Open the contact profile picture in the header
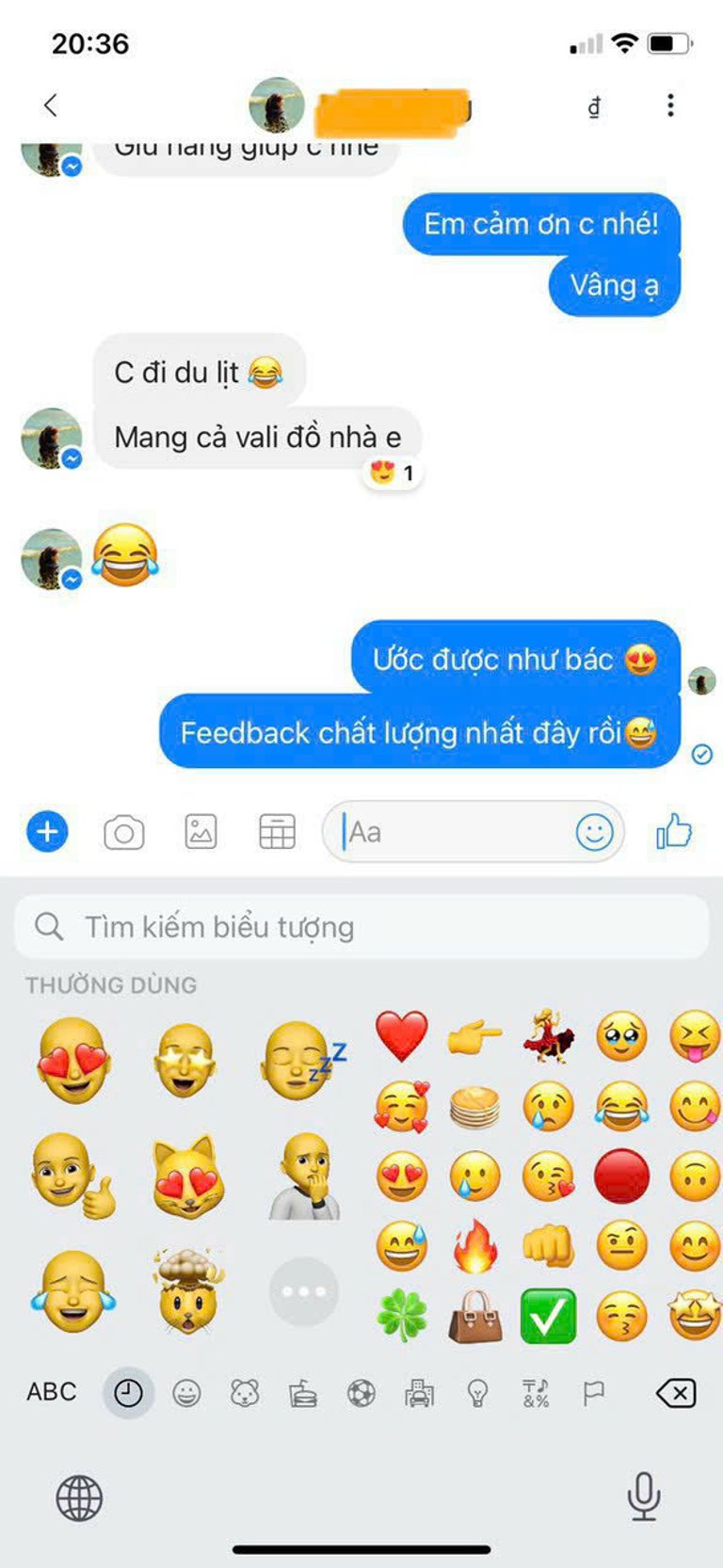The height and width of the screenshot is (1568, 723). [276, 105]
